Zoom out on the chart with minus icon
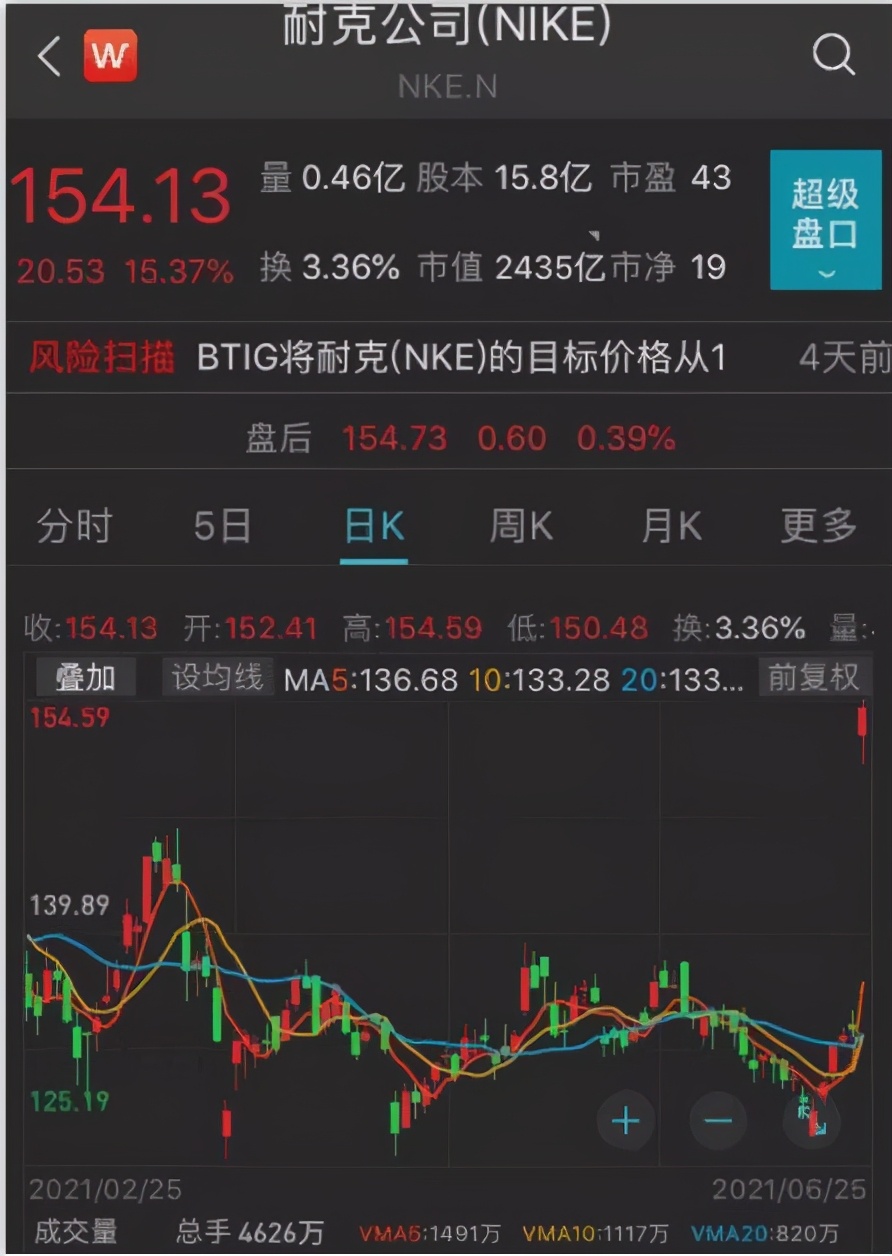Screen dimensions: 892x1256 (716, 1121)
